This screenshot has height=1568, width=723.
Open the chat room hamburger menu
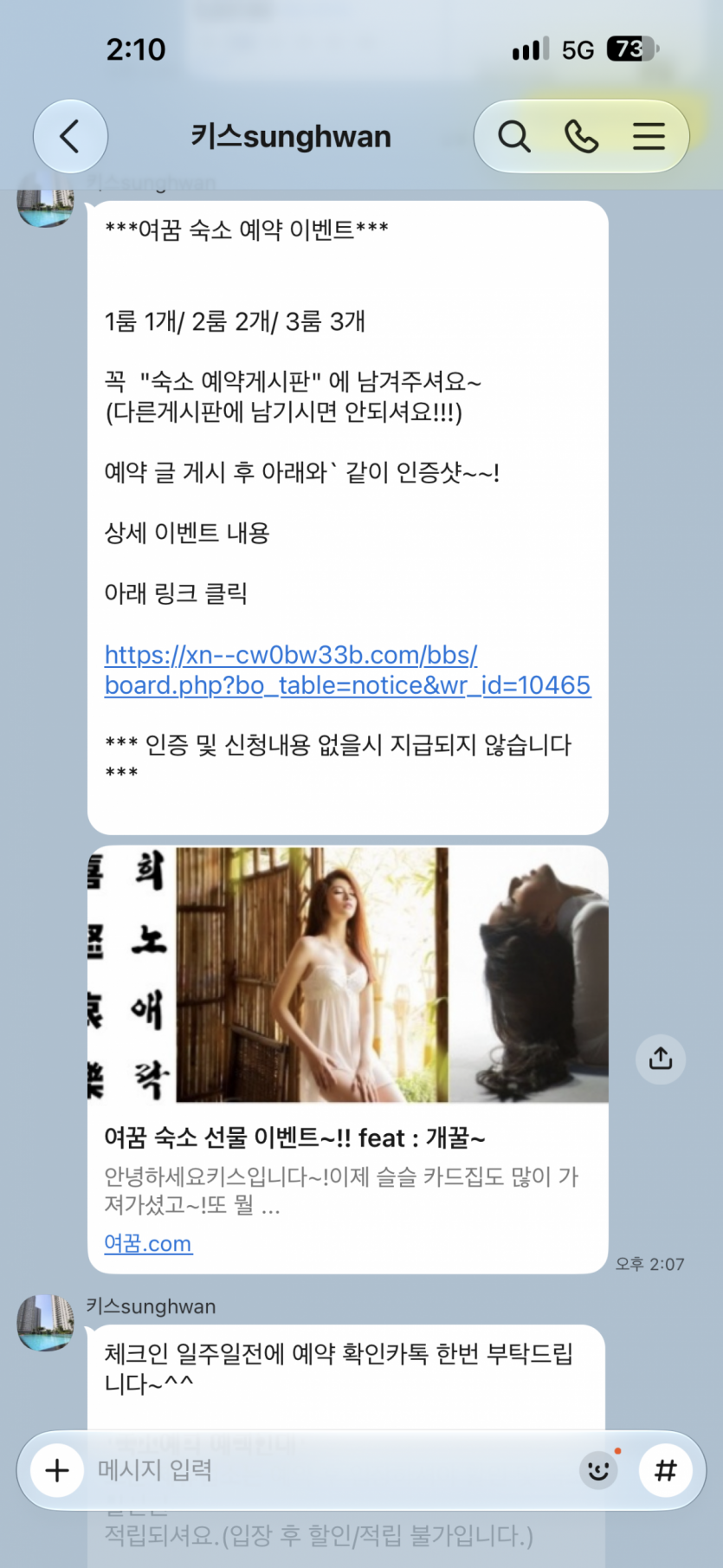tap(649, 136)
